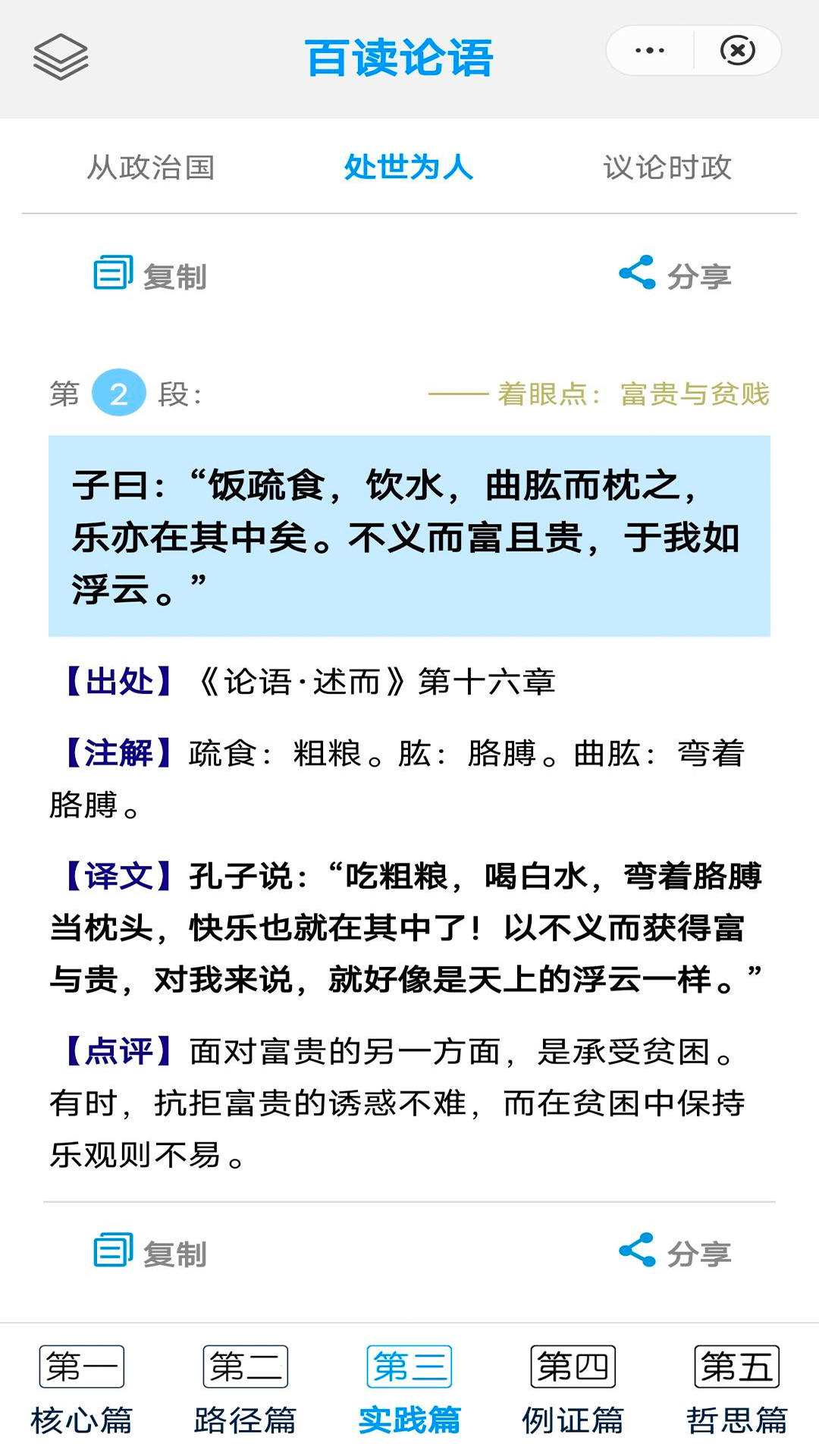The width and height of the screenshot is (819, 1456).
Task: Switch to the 议论时政 tab
Action: (665, 168)
